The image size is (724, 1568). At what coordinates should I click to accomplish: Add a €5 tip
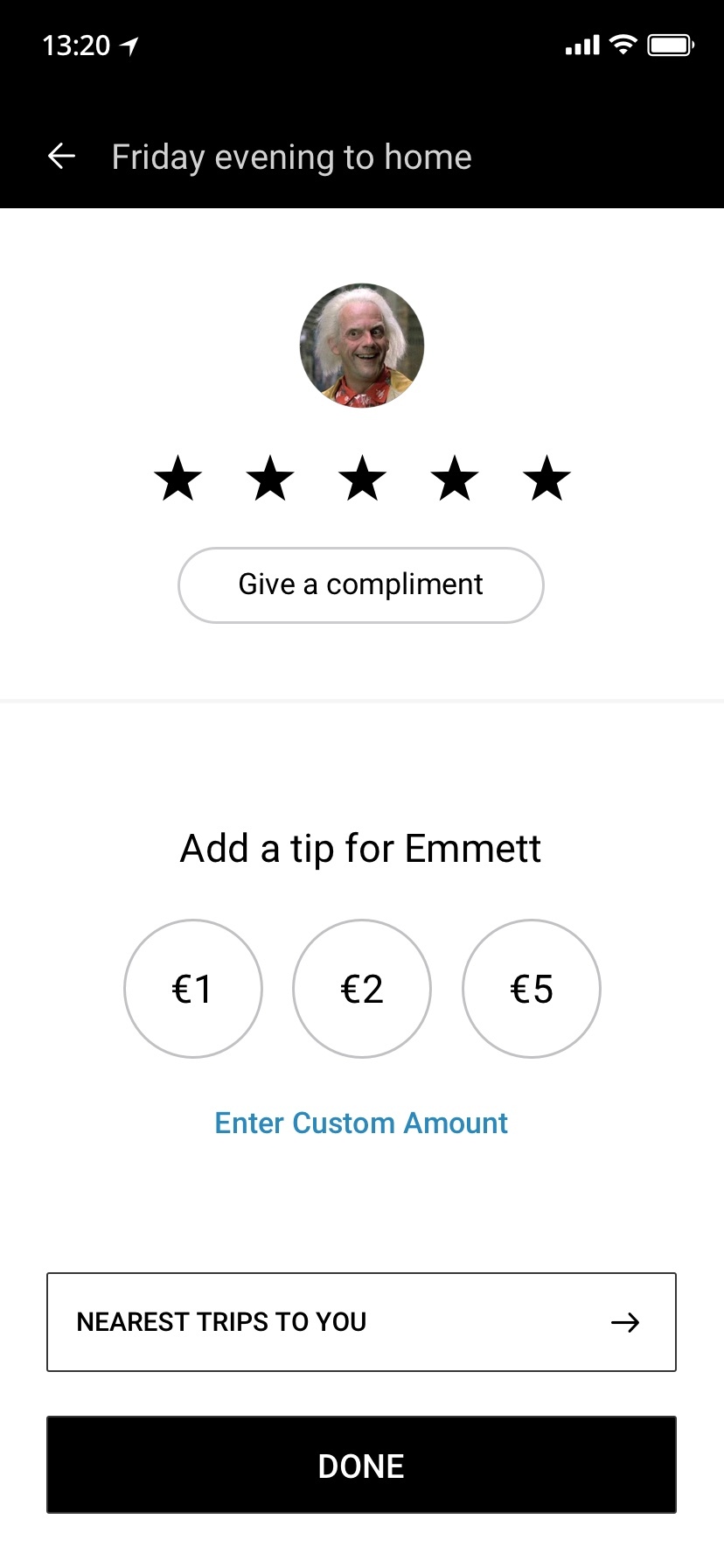(532, 989)
